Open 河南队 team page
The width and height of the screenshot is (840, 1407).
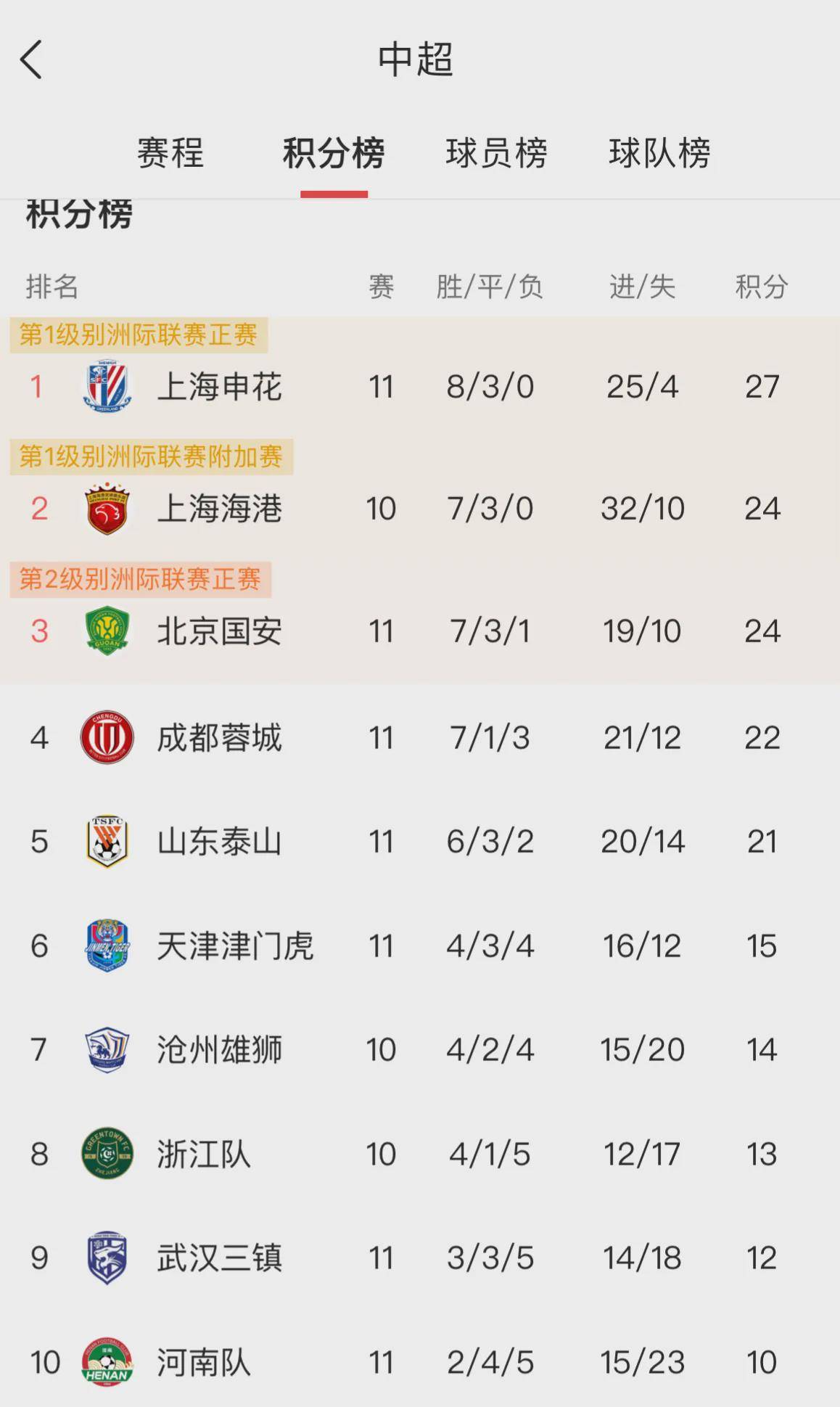pyautogui.click(x=204, y=1362)
